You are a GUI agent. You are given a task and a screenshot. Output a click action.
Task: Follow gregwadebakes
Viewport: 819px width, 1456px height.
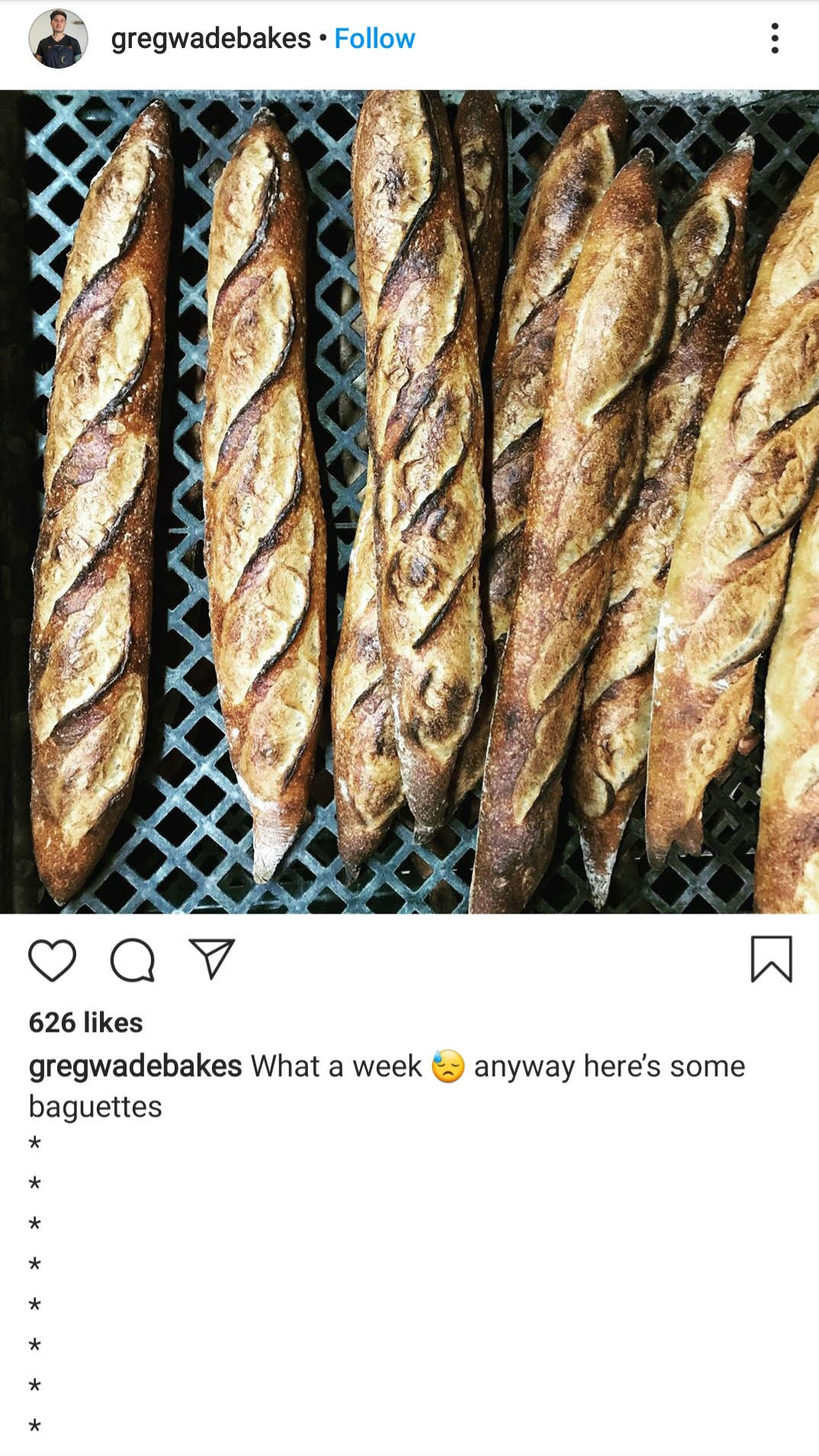pyautogui.click(x=374, y=39)
